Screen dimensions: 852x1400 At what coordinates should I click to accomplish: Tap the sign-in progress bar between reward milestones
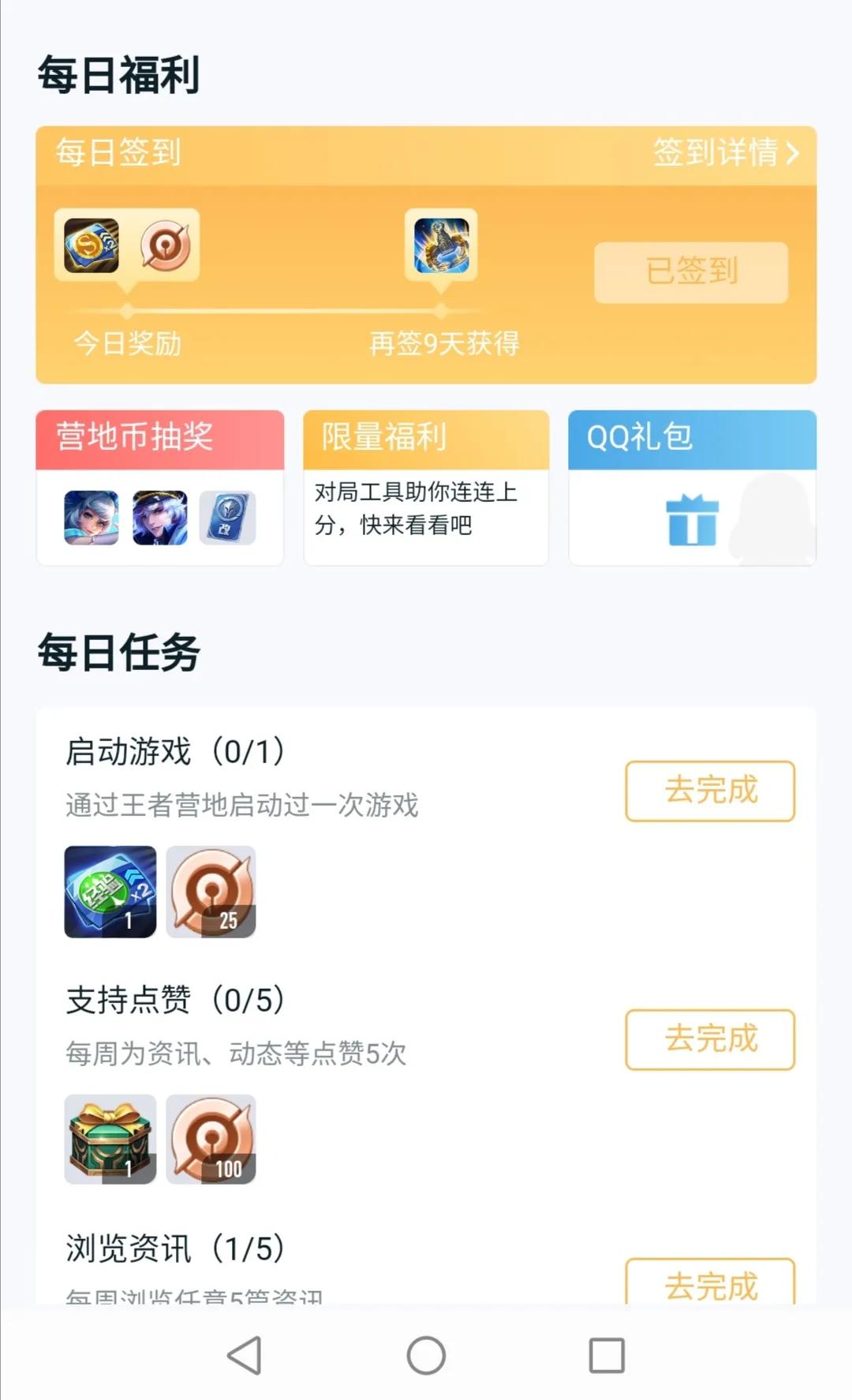284,310
